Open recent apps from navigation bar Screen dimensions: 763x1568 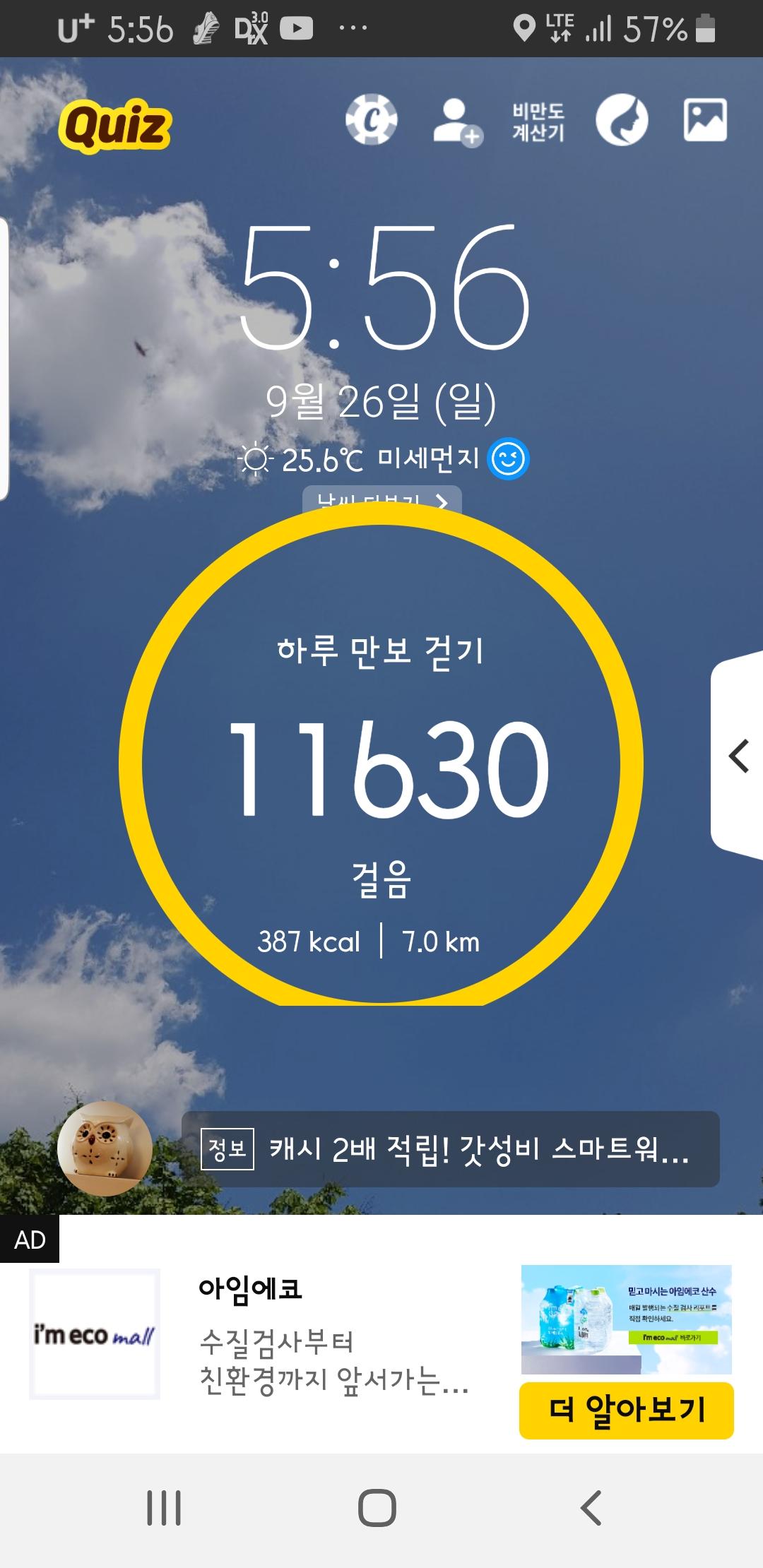tap(164, 1509)
